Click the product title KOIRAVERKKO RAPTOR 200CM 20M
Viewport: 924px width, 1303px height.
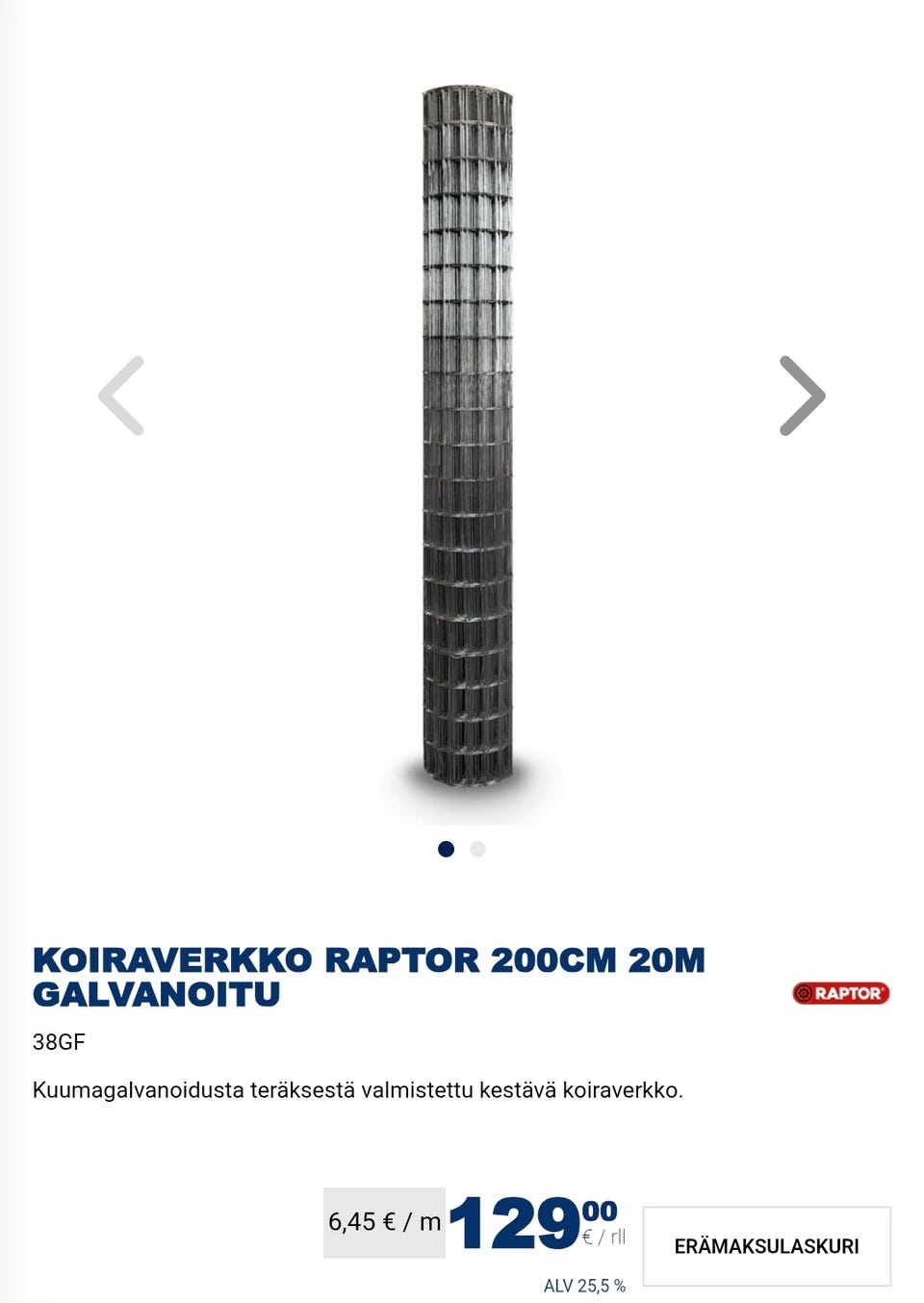pos(369,959)
